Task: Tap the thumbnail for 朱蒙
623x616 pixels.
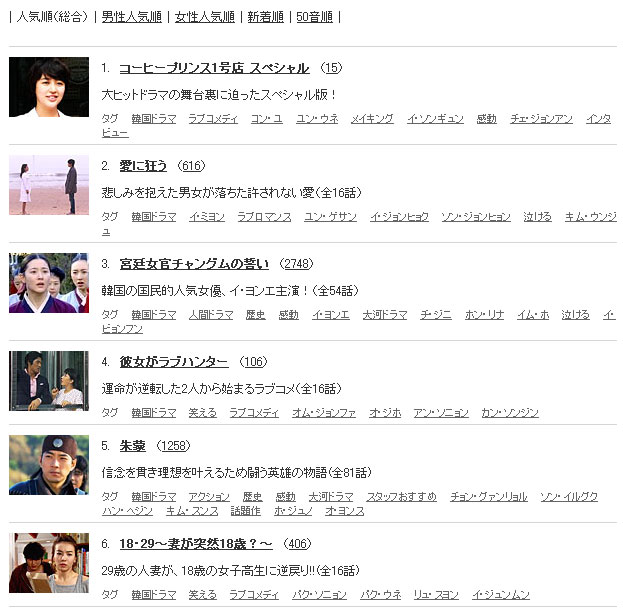Action: pyautogui.click(x=49, y=465)
